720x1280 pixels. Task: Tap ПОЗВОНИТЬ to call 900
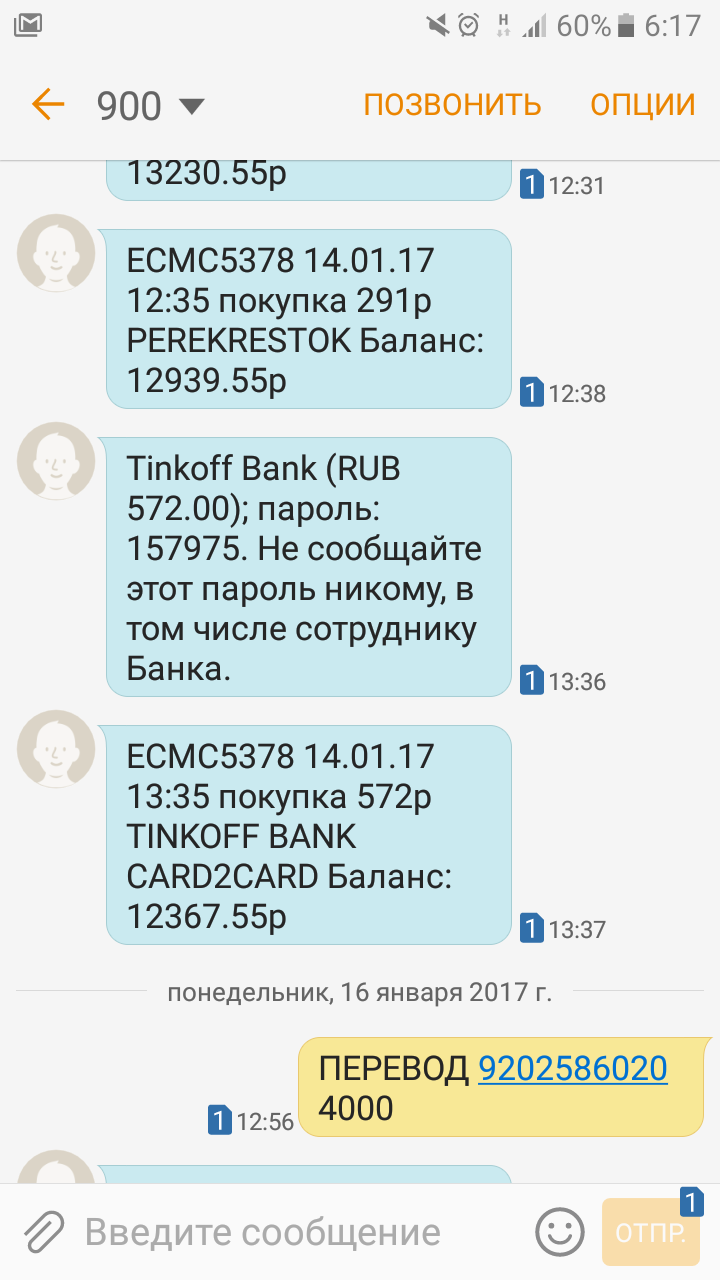[x=452, y=104]
